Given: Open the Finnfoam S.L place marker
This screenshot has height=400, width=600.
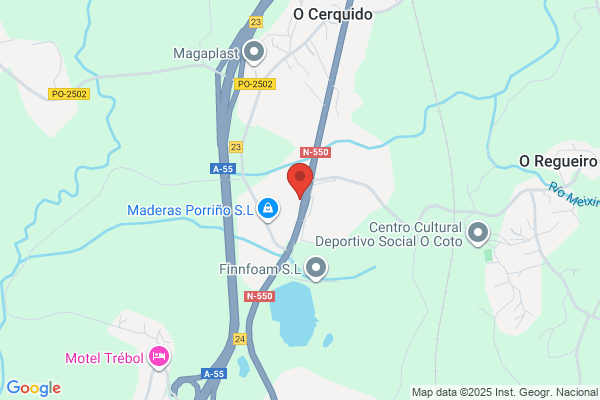Looking at the screenshot, I should click(x=316, y=268).
